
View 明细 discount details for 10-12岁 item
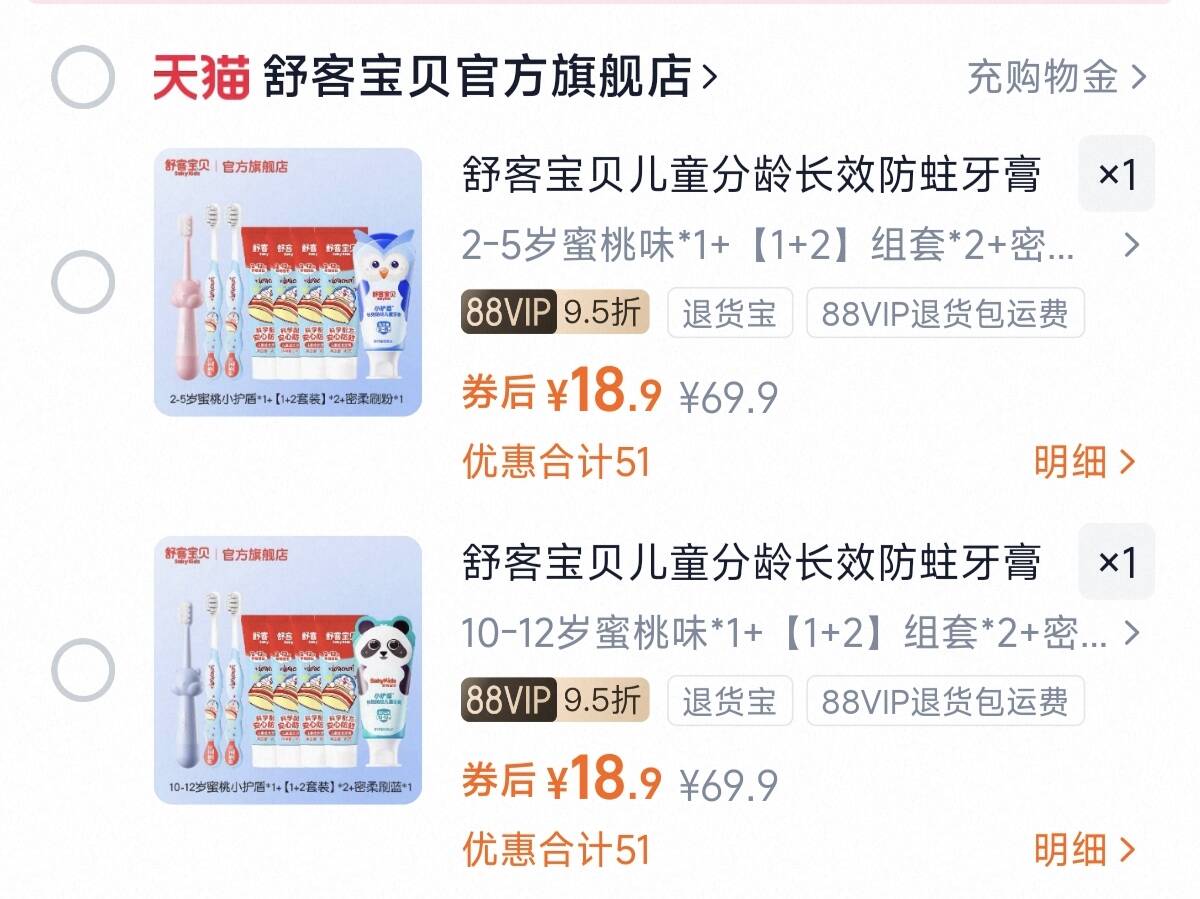(x=1085, y=850)
